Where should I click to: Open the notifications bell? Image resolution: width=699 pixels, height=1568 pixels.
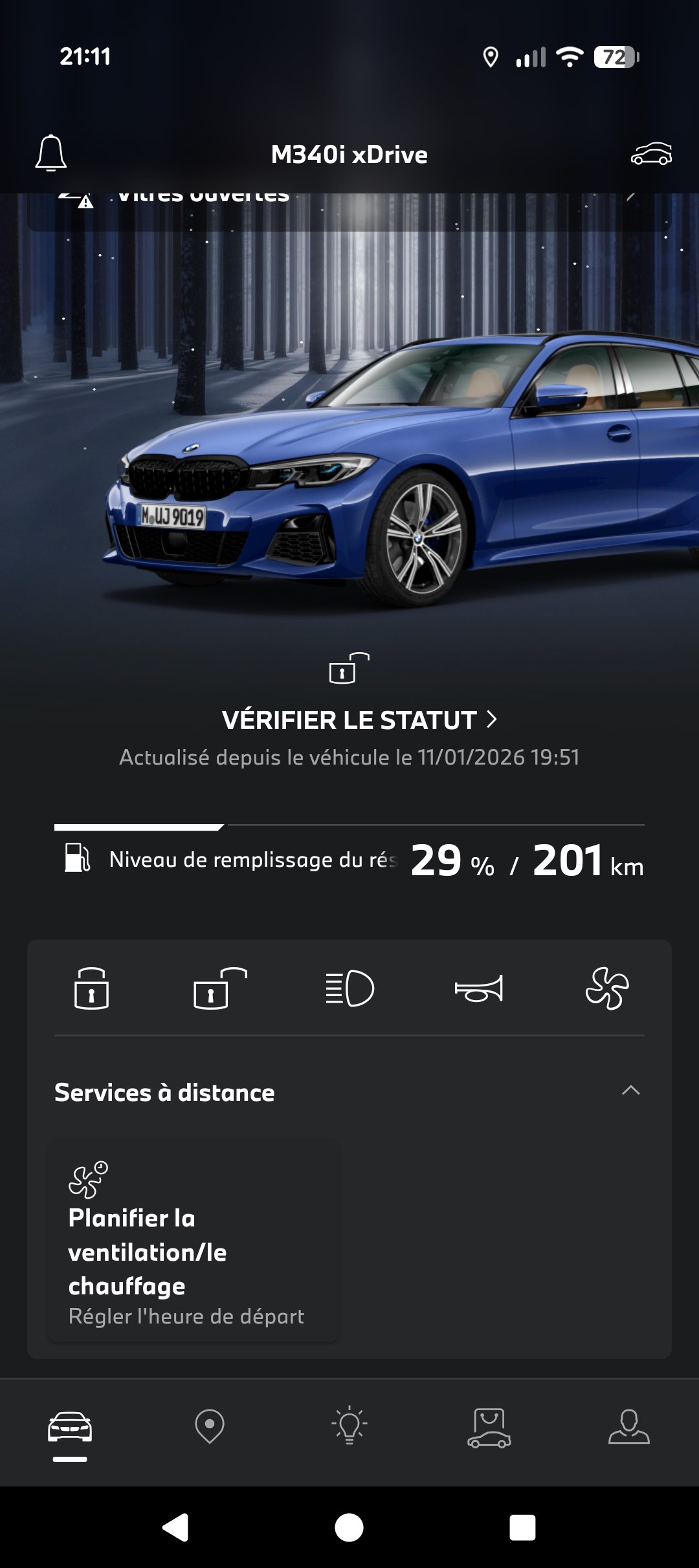[x=50, y=154]
